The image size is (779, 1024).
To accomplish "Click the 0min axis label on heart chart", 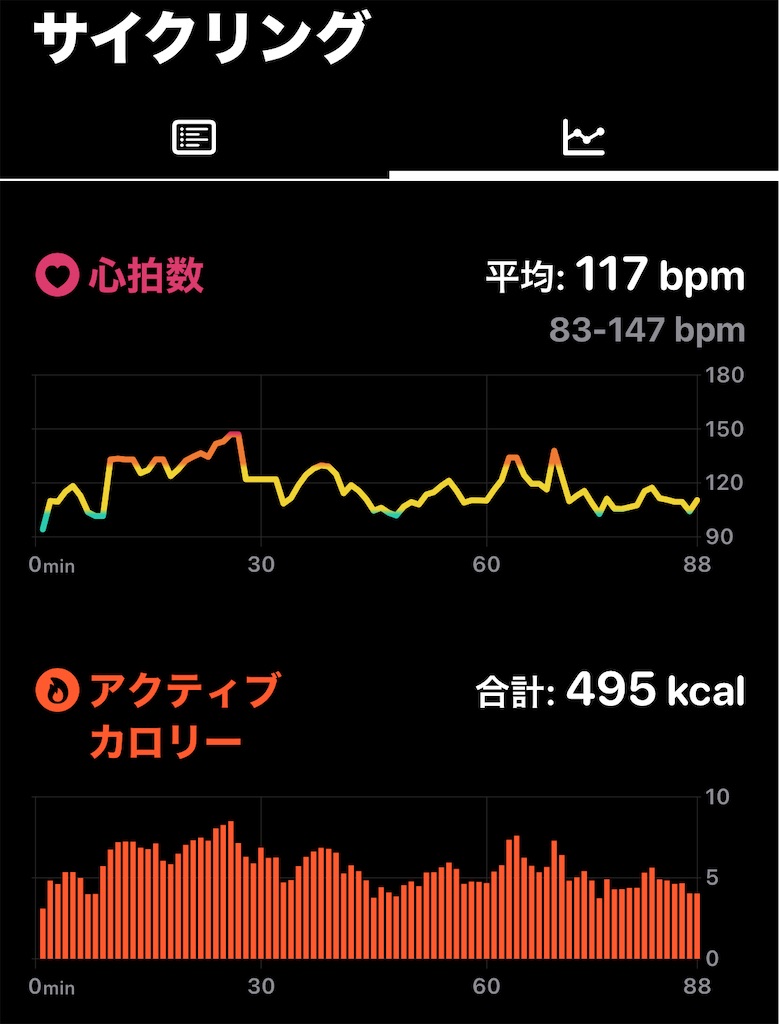I will pyautogui.click(x=50, y=565).
